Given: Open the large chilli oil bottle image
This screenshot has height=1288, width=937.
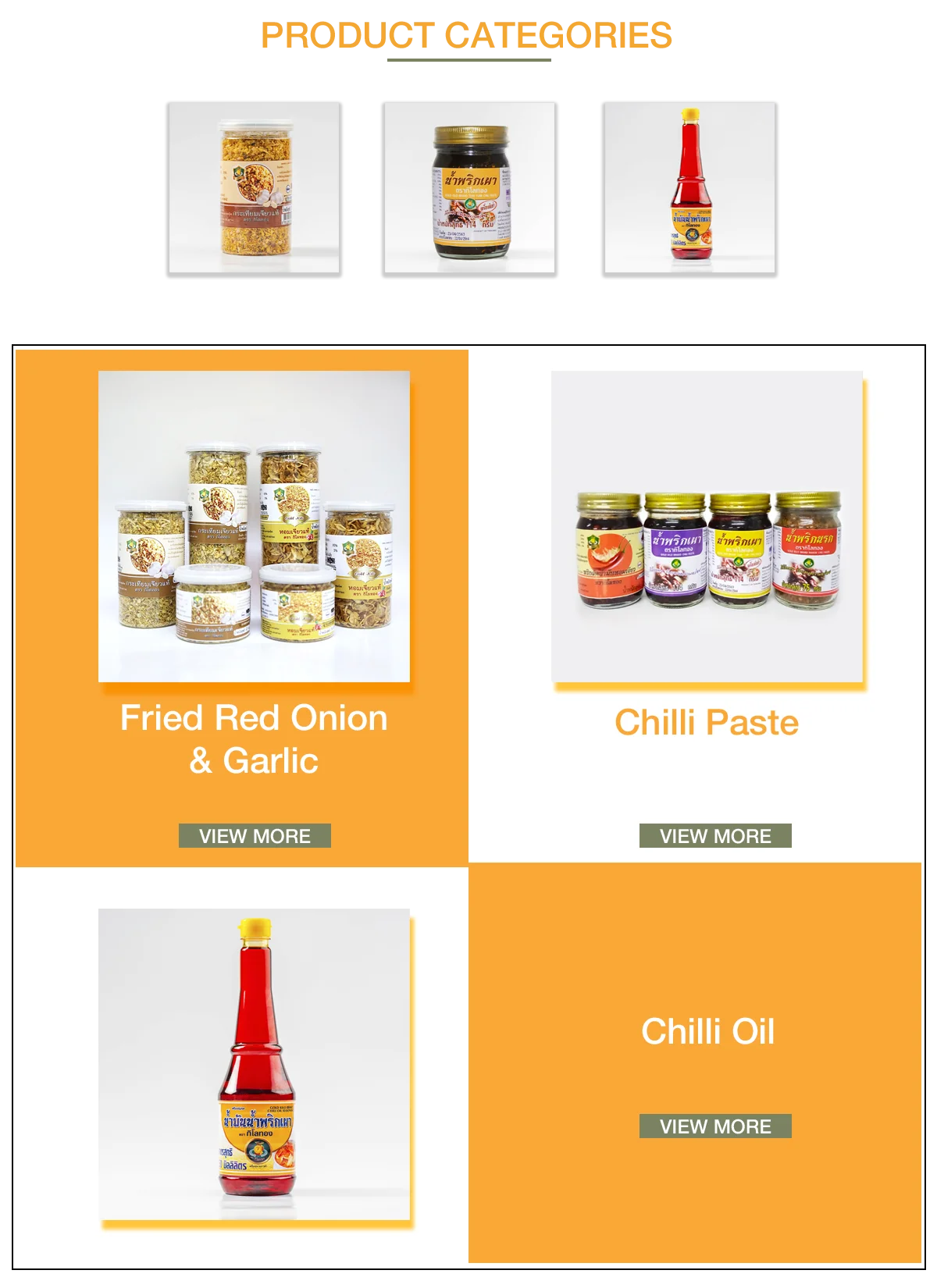Looking at the screenshot, I should (x=254, y=1064).
